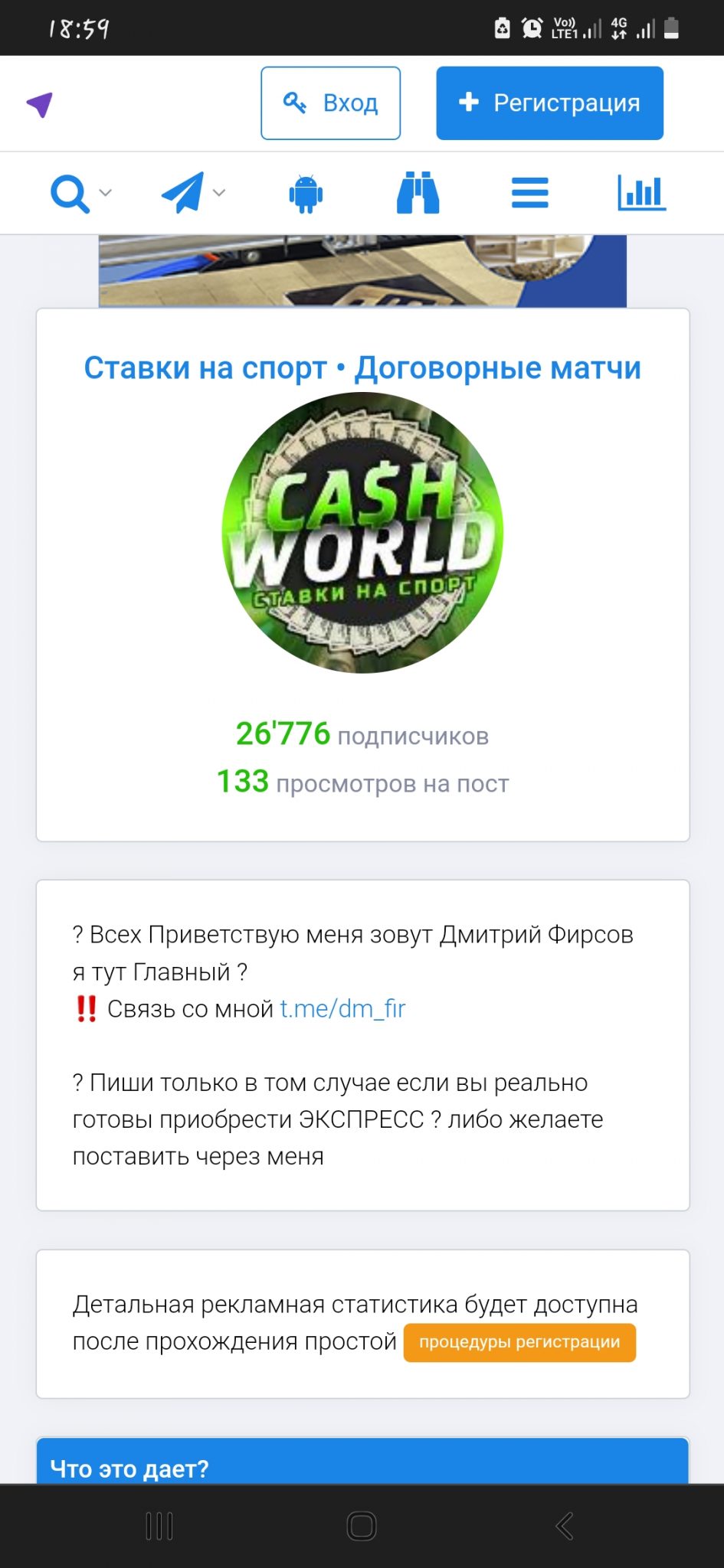Image resolution: width=724 pixels, height=1568 pixels.
Task: Open the binoculars toolbar icon
Action: pyautogui.click(x=418, y=193)
